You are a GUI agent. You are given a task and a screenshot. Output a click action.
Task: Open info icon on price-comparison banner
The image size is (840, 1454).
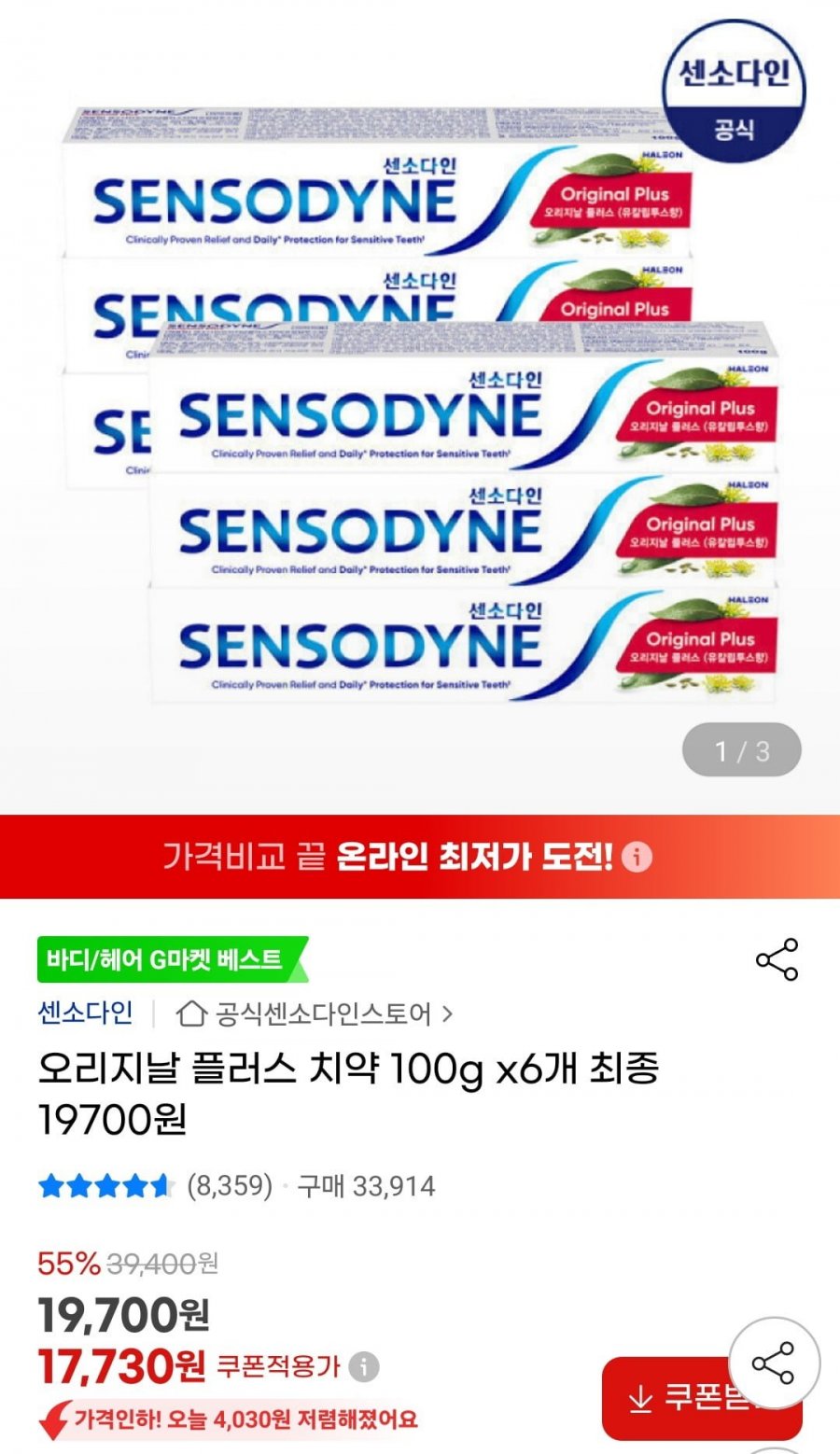pos(637,857)
